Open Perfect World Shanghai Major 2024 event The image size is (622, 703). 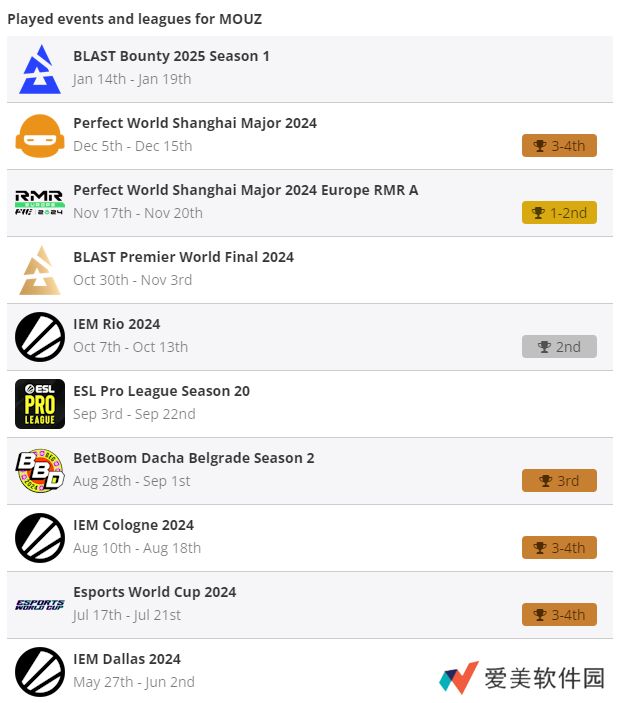195,124
